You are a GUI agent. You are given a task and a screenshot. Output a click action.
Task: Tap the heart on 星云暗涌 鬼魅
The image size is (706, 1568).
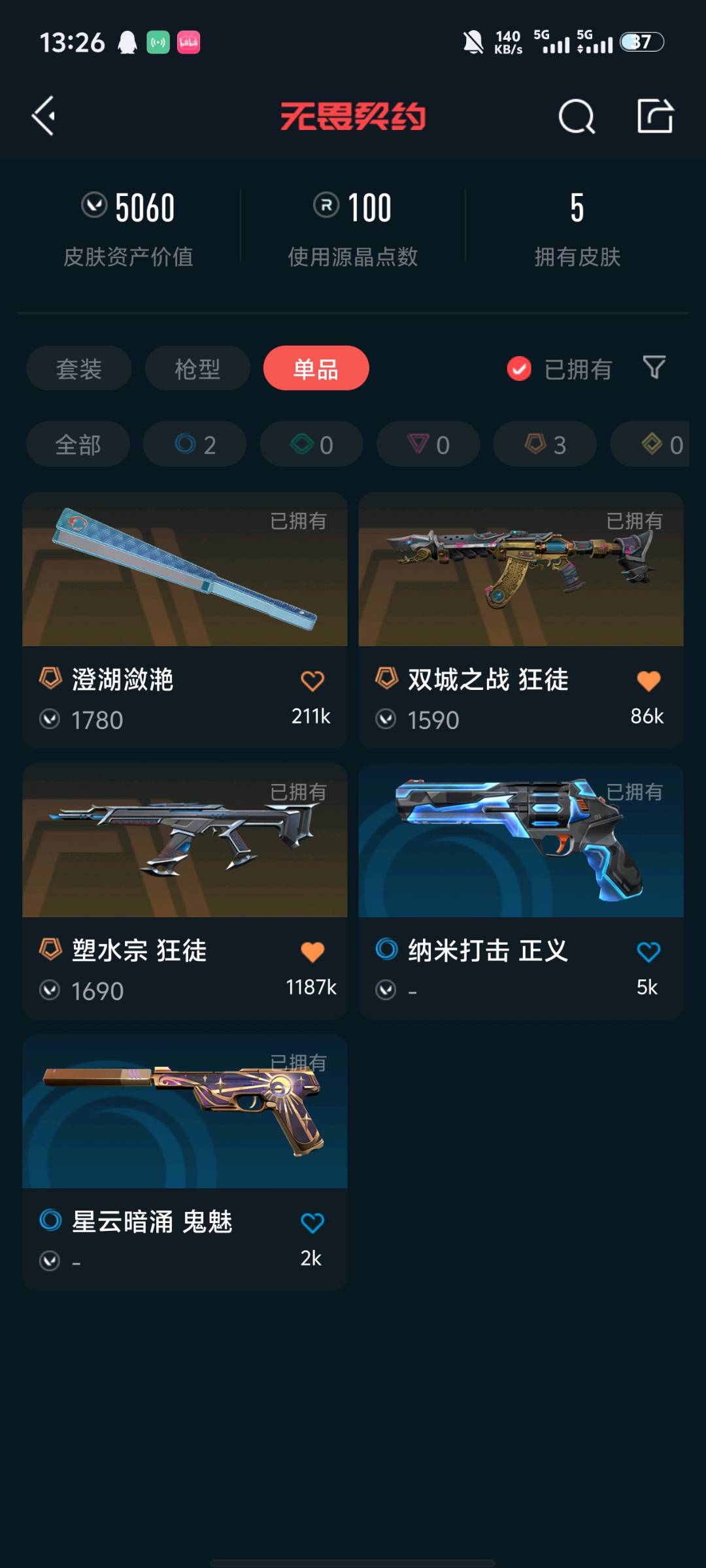click(312, 1222)
